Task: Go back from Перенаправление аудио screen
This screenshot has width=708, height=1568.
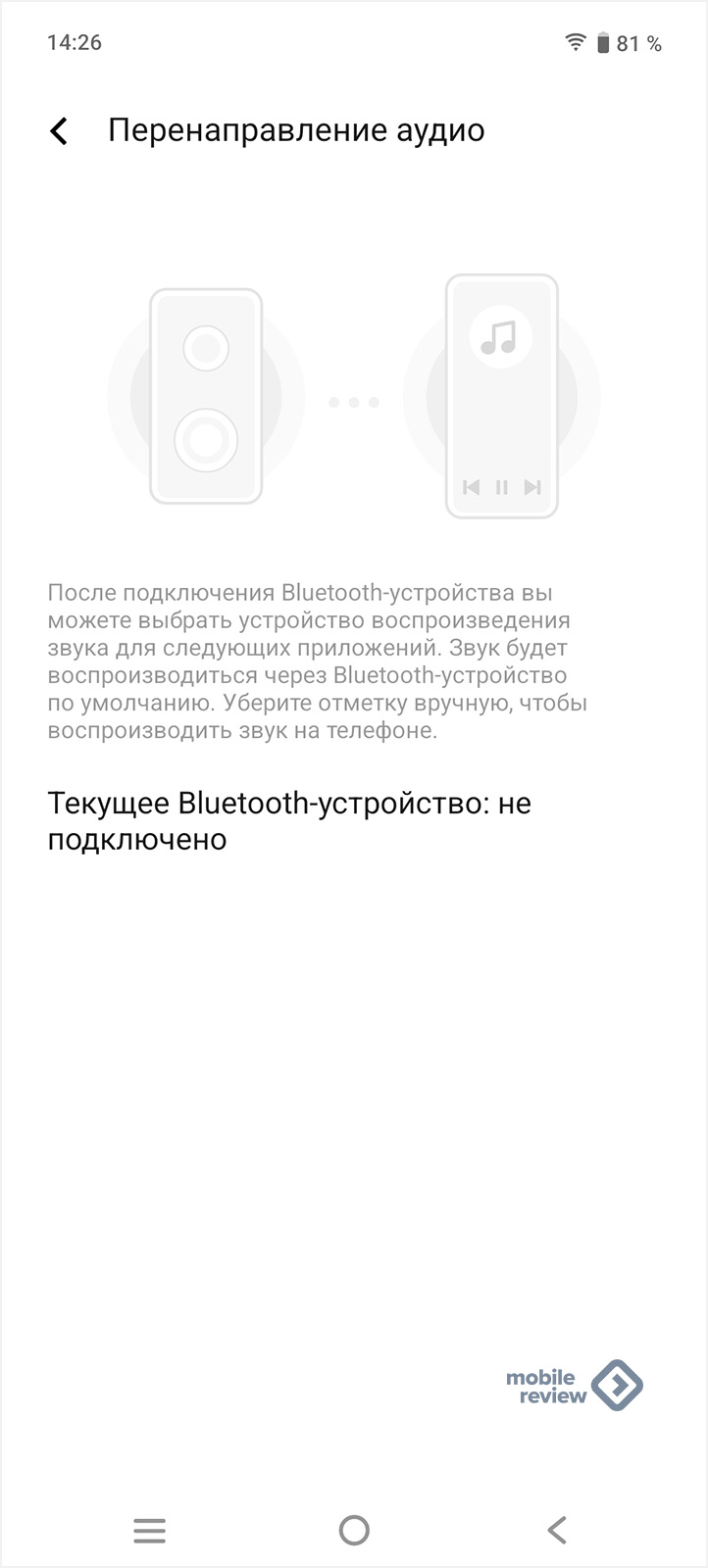Action: (60, 131)
